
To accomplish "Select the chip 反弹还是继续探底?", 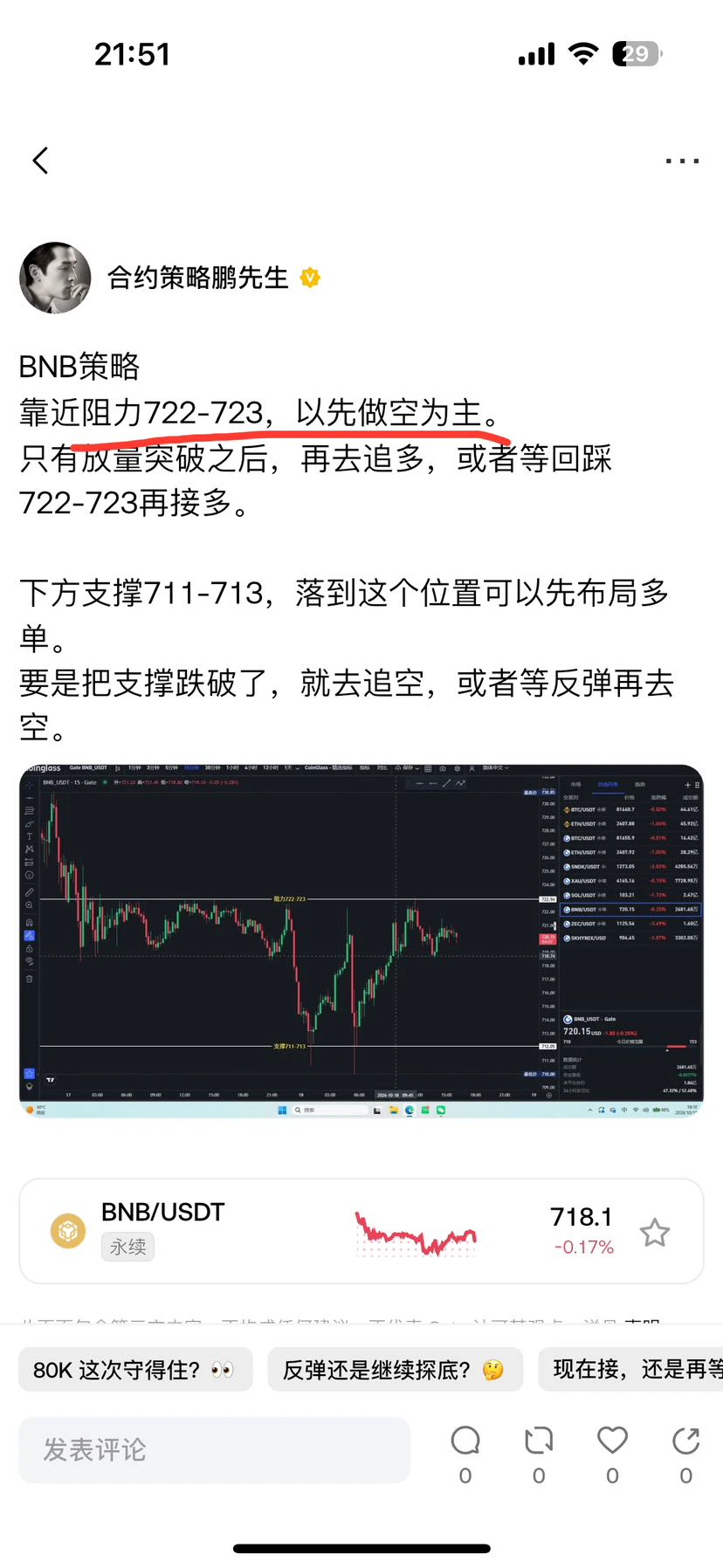I will [396, 1369].
